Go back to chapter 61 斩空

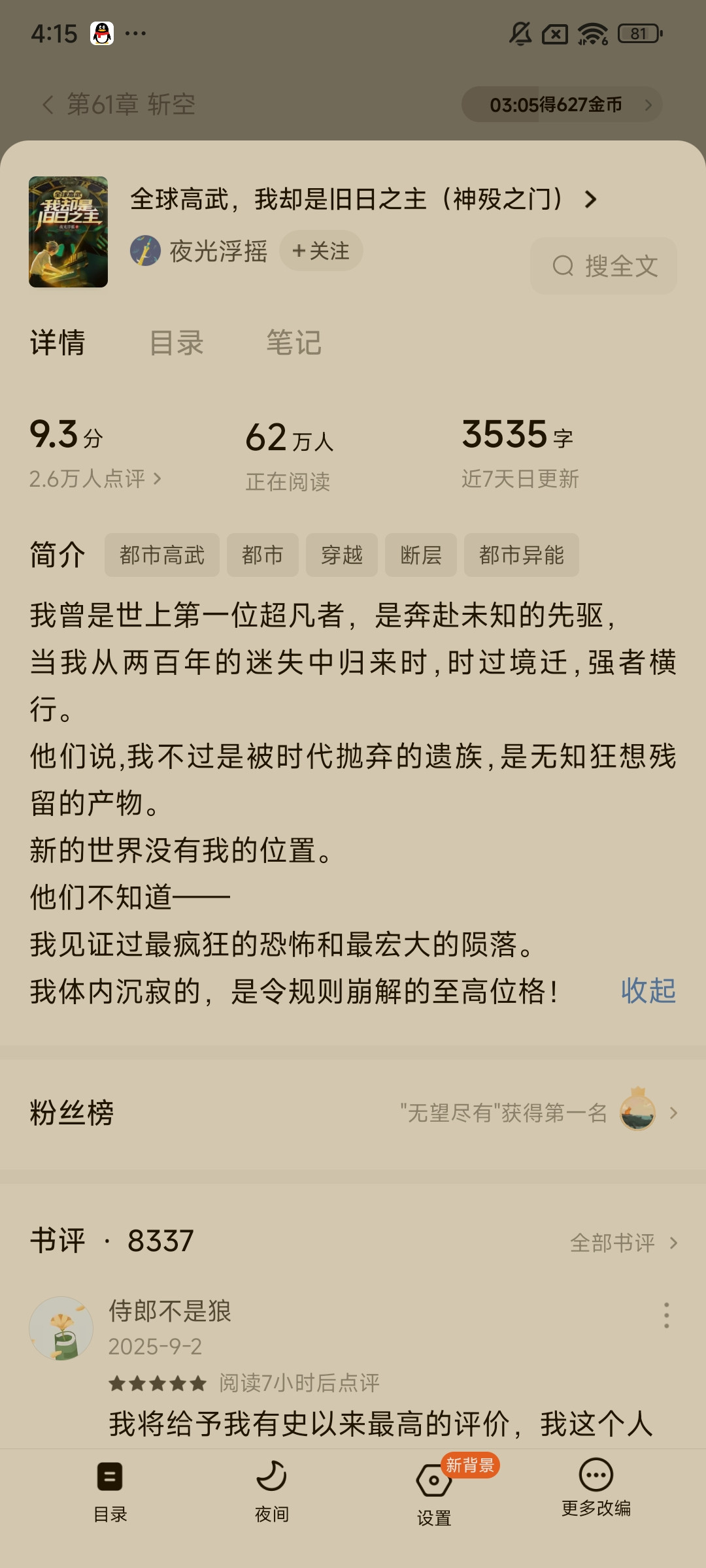[118, 105]
